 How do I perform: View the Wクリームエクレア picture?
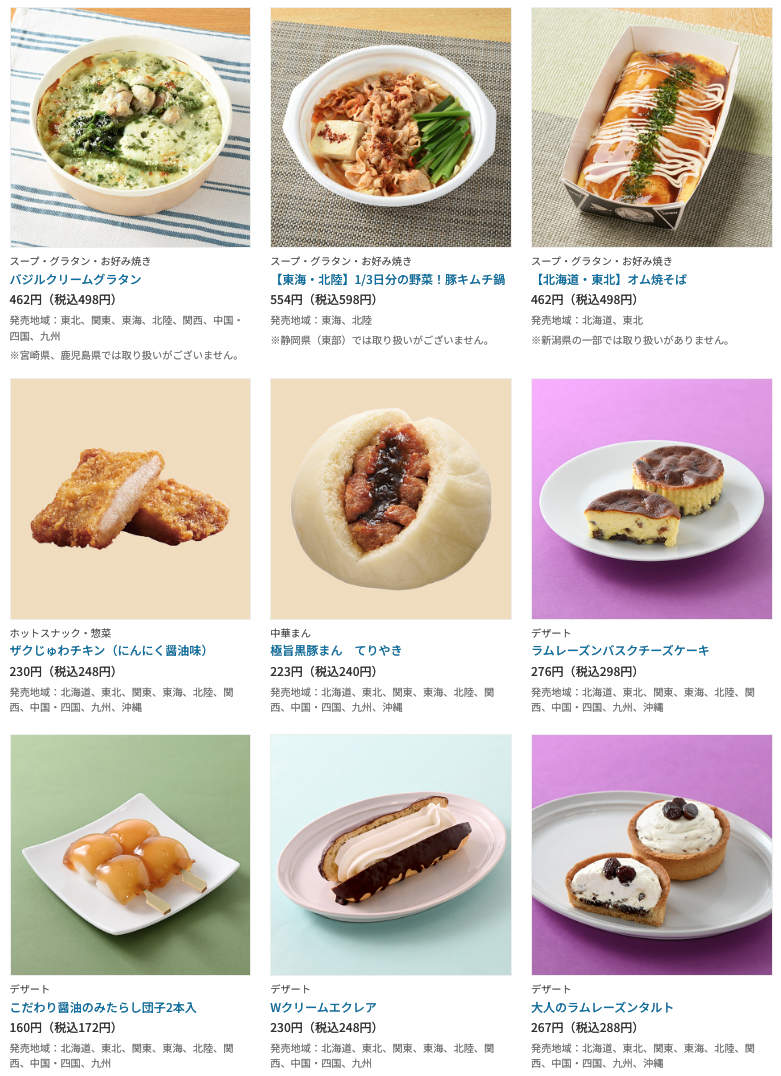coord(390,854)
